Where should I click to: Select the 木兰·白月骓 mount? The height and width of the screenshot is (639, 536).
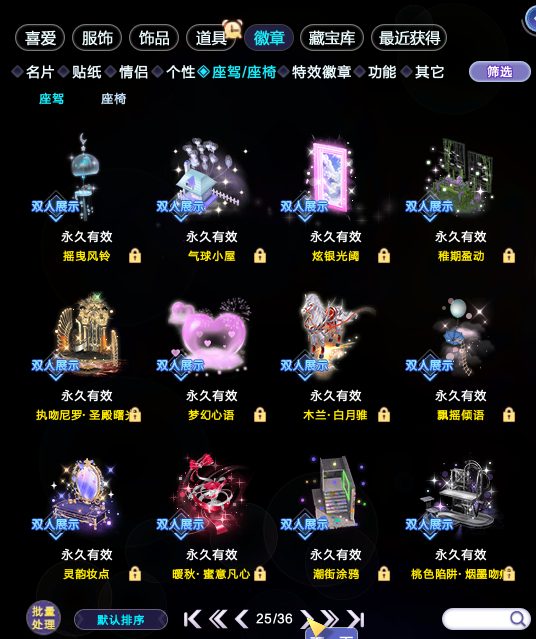click(x=335, y=336)
